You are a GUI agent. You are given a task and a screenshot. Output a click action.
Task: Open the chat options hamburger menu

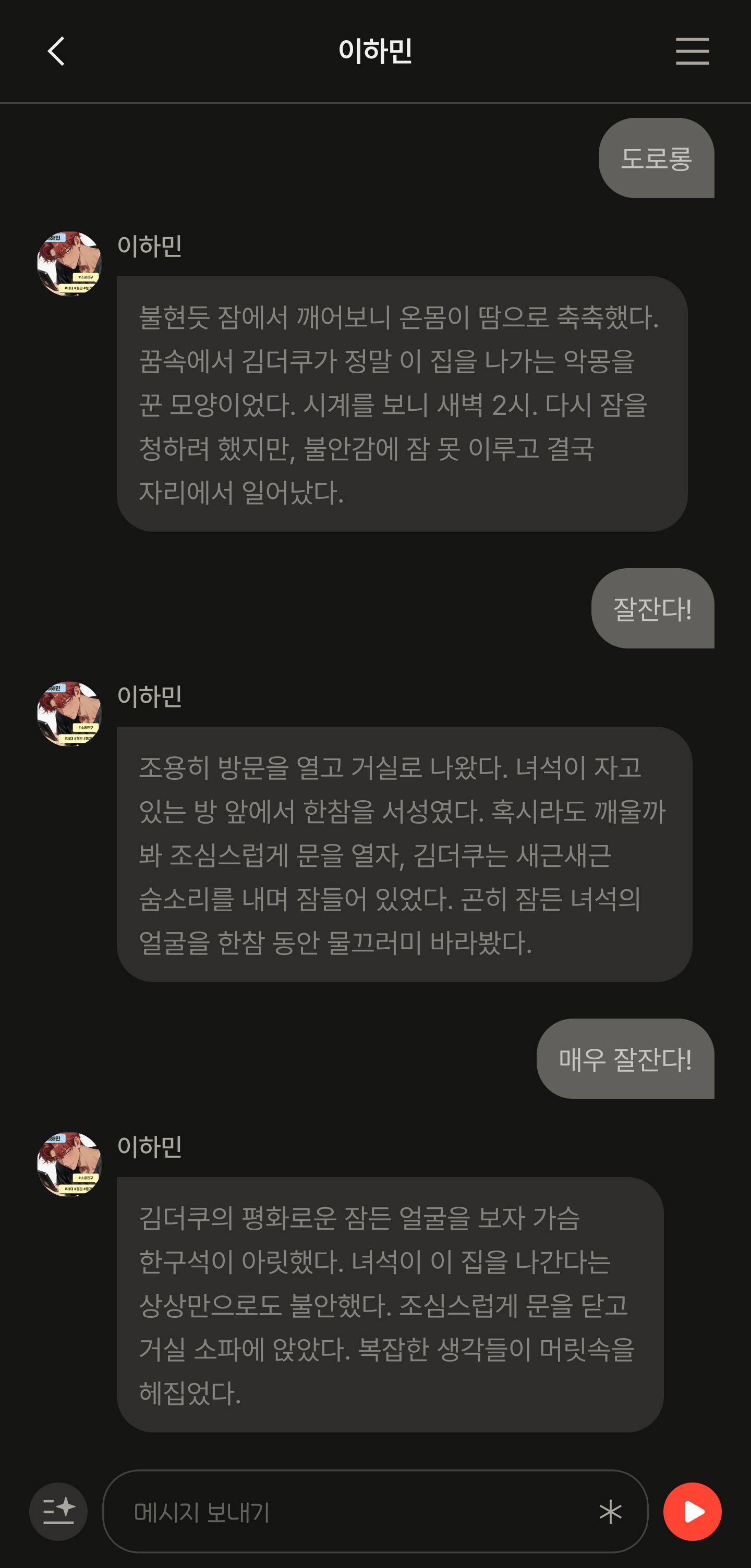(692, 52)
